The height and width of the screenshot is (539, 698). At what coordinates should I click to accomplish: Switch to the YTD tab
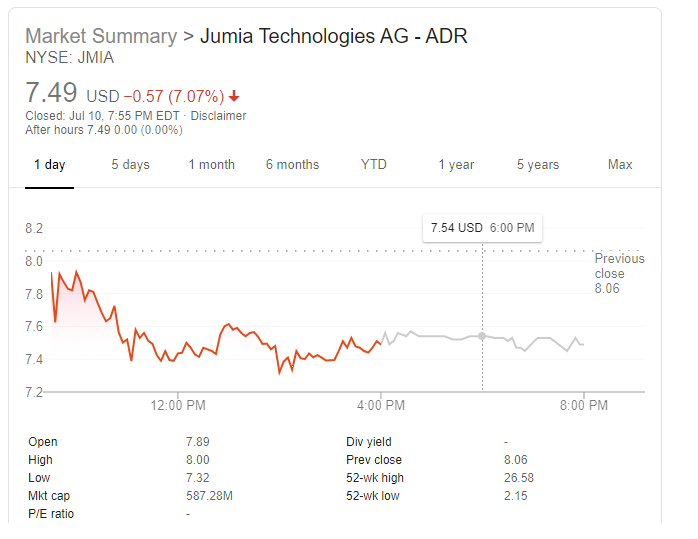click(373, 165)
